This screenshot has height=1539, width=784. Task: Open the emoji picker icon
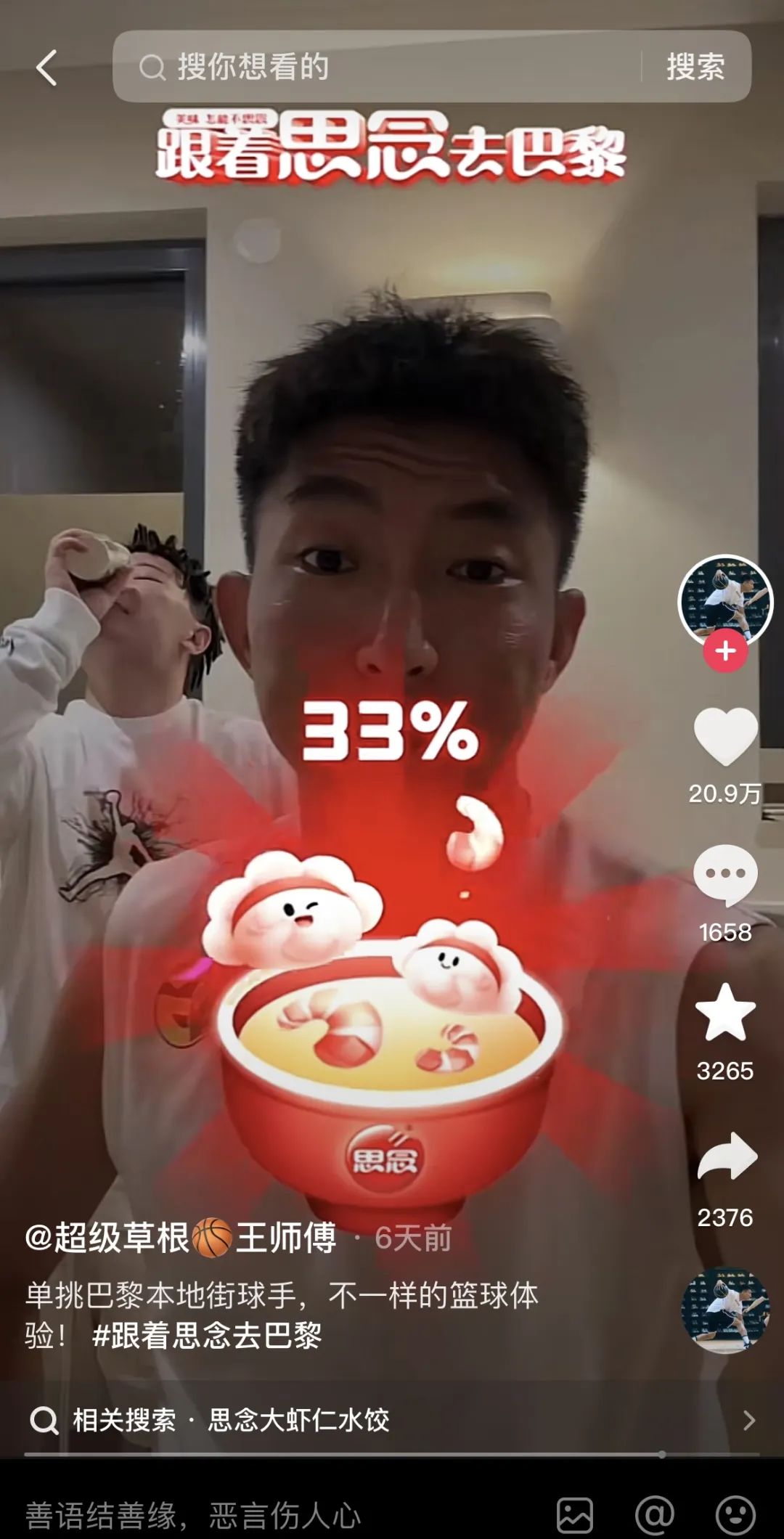tap(735, 1516)
